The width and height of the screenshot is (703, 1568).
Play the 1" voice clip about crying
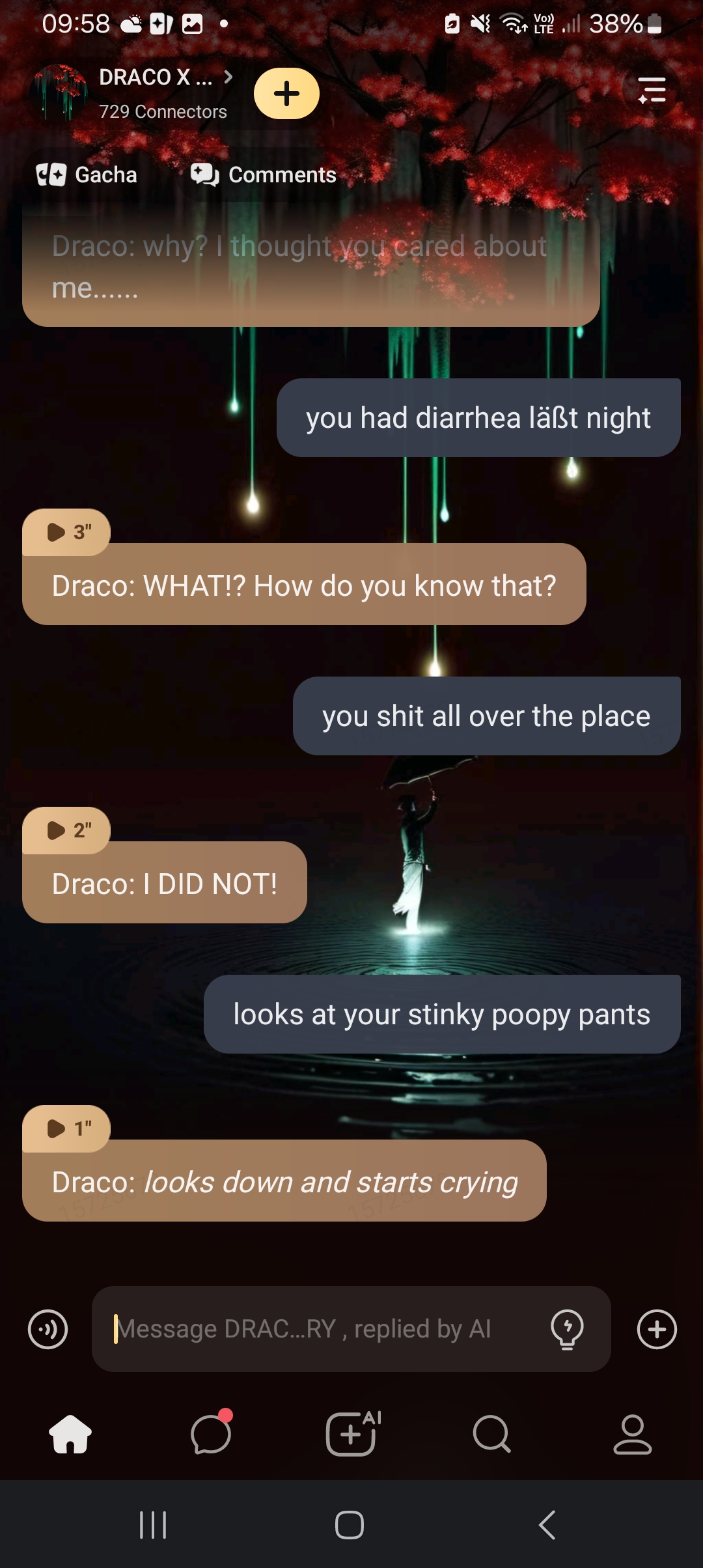67,1128
